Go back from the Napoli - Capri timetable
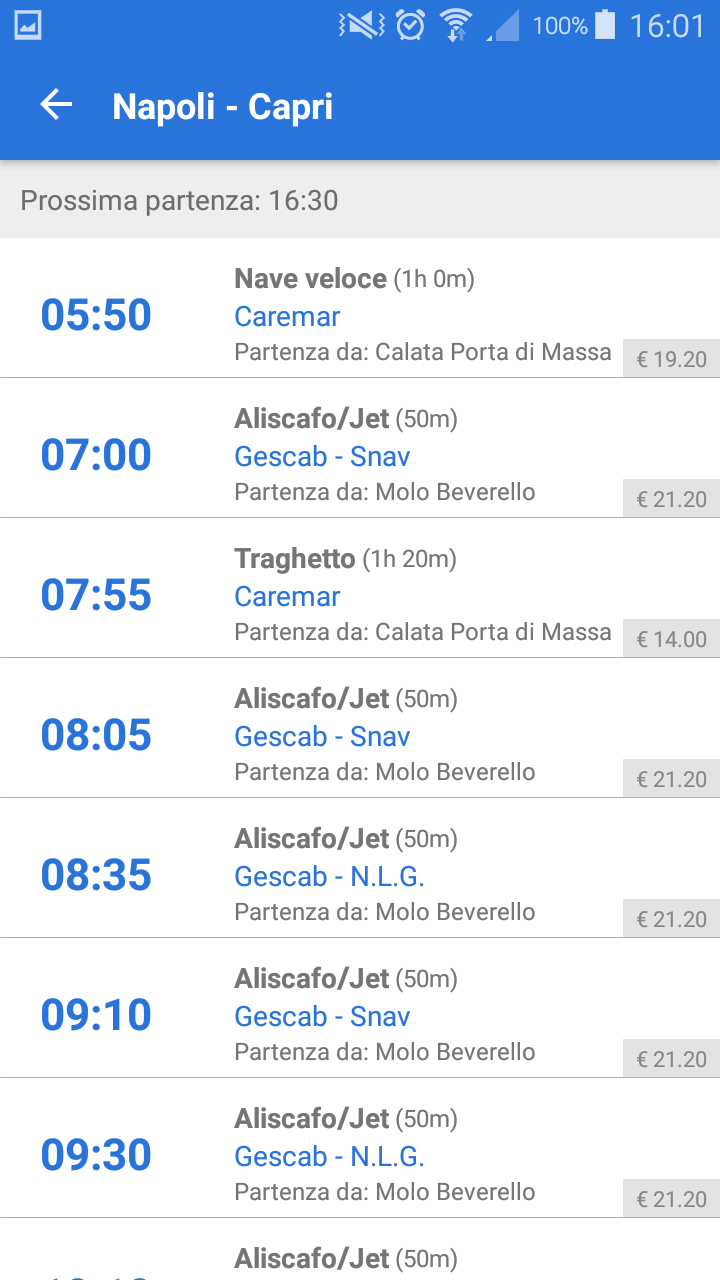720x1280 pixels. 56,105
